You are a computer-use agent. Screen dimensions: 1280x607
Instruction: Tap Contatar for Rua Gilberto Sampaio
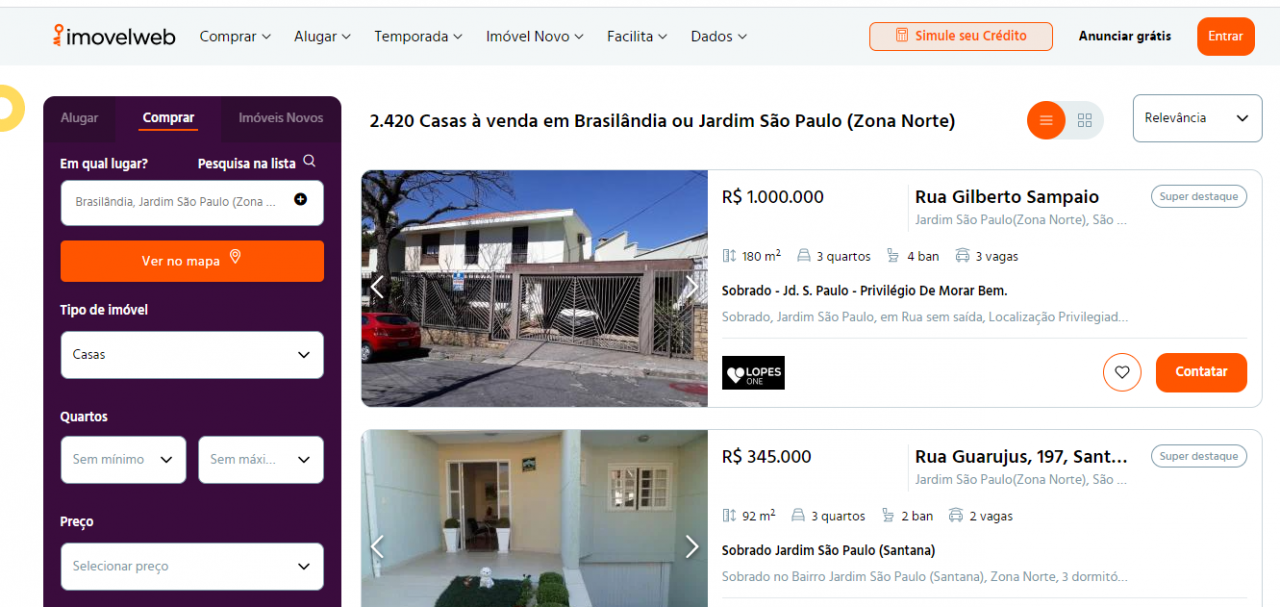coord(1201,372)
